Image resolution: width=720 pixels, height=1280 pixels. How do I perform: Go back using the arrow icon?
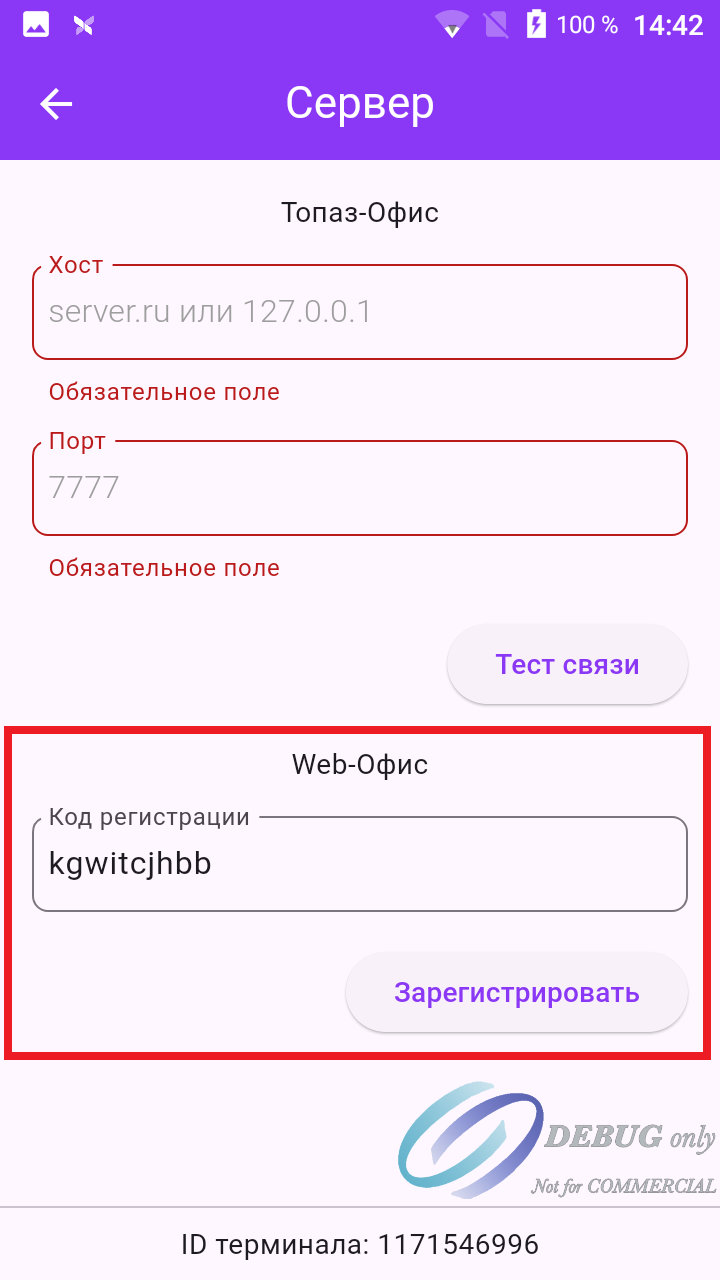coord(56,104)
